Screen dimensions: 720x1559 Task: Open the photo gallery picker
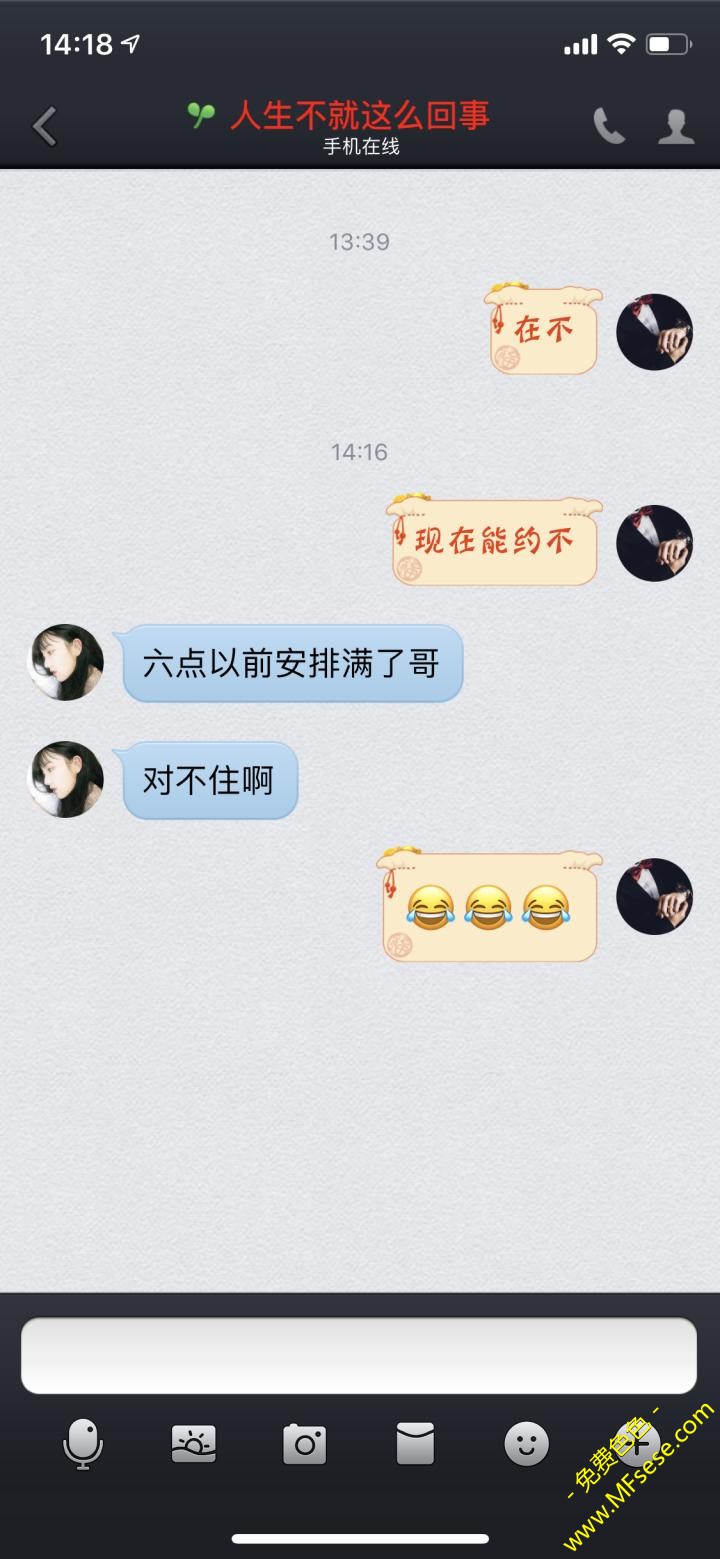click(x=193, y=1445)
